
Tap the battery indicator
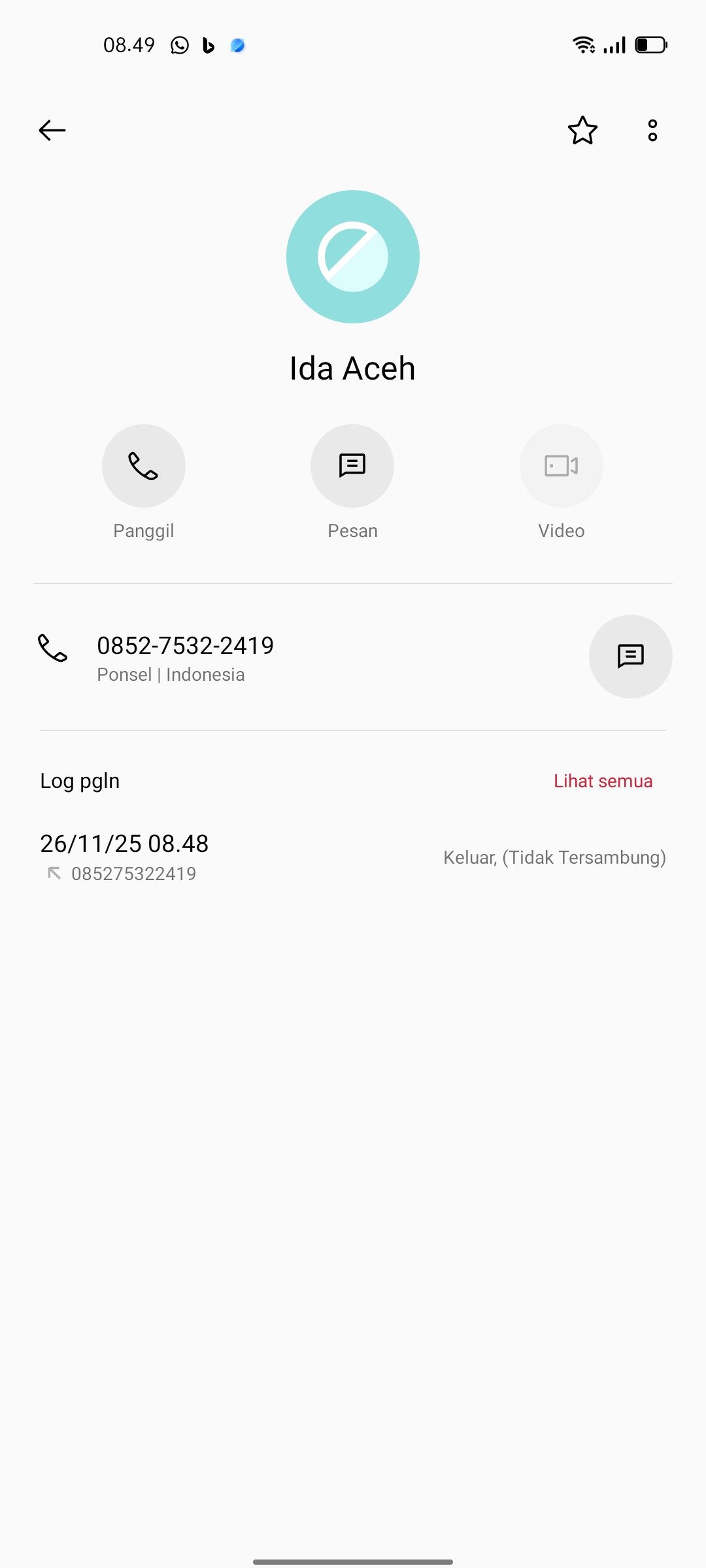[x=649, y=44]
